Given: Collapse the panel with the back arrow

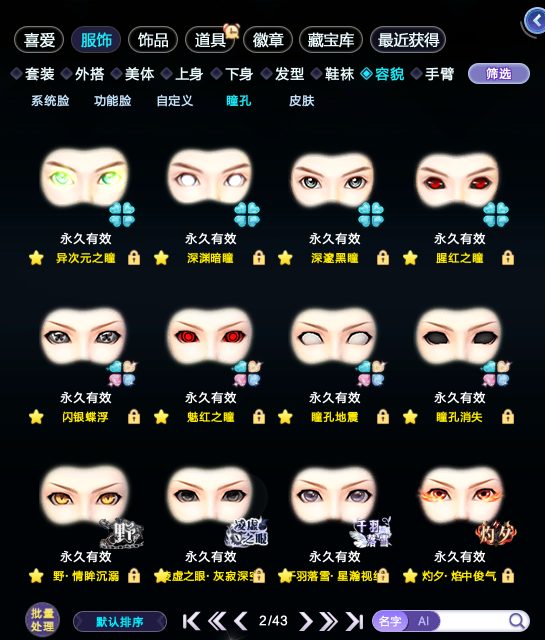Looking at the screenshot, I should click(535, 20).
